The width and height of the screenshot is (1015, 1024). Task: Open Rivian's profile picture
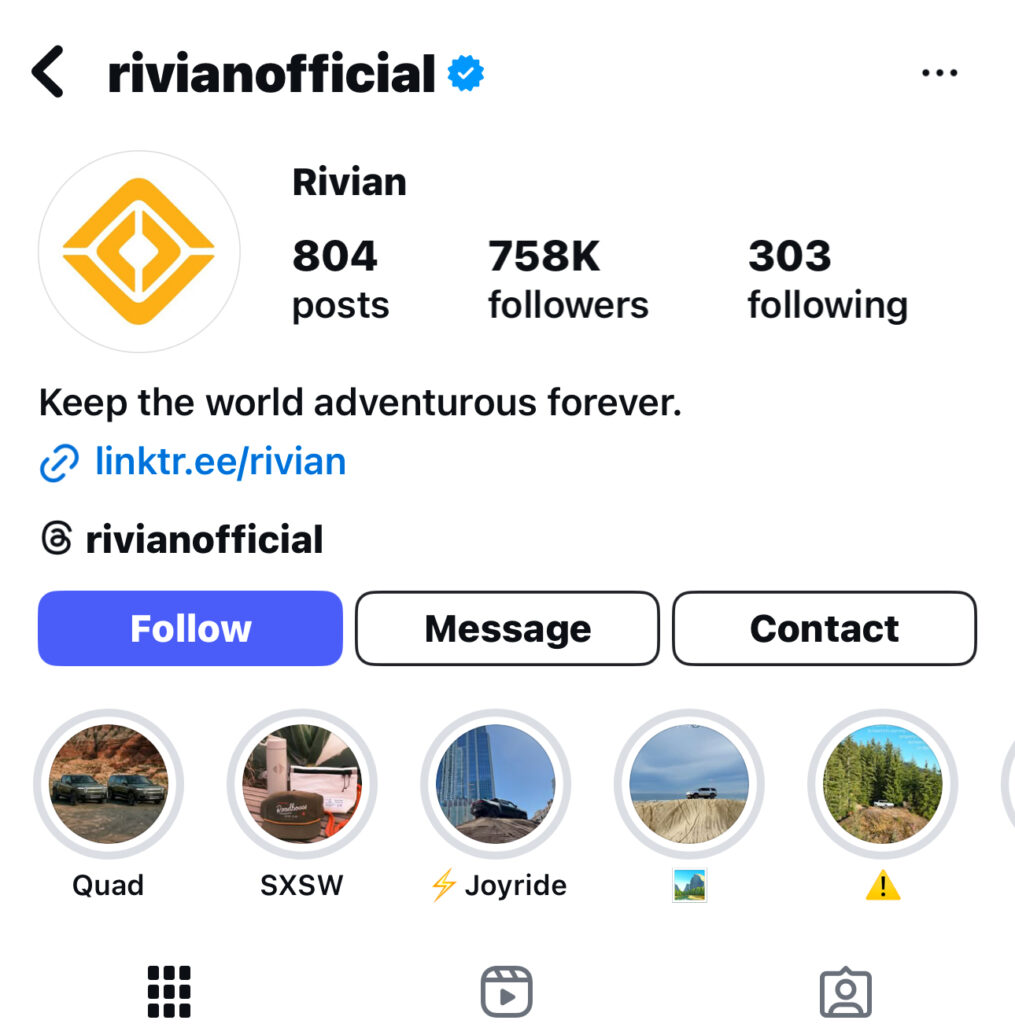pyautogui.click(x=138, y=251)
